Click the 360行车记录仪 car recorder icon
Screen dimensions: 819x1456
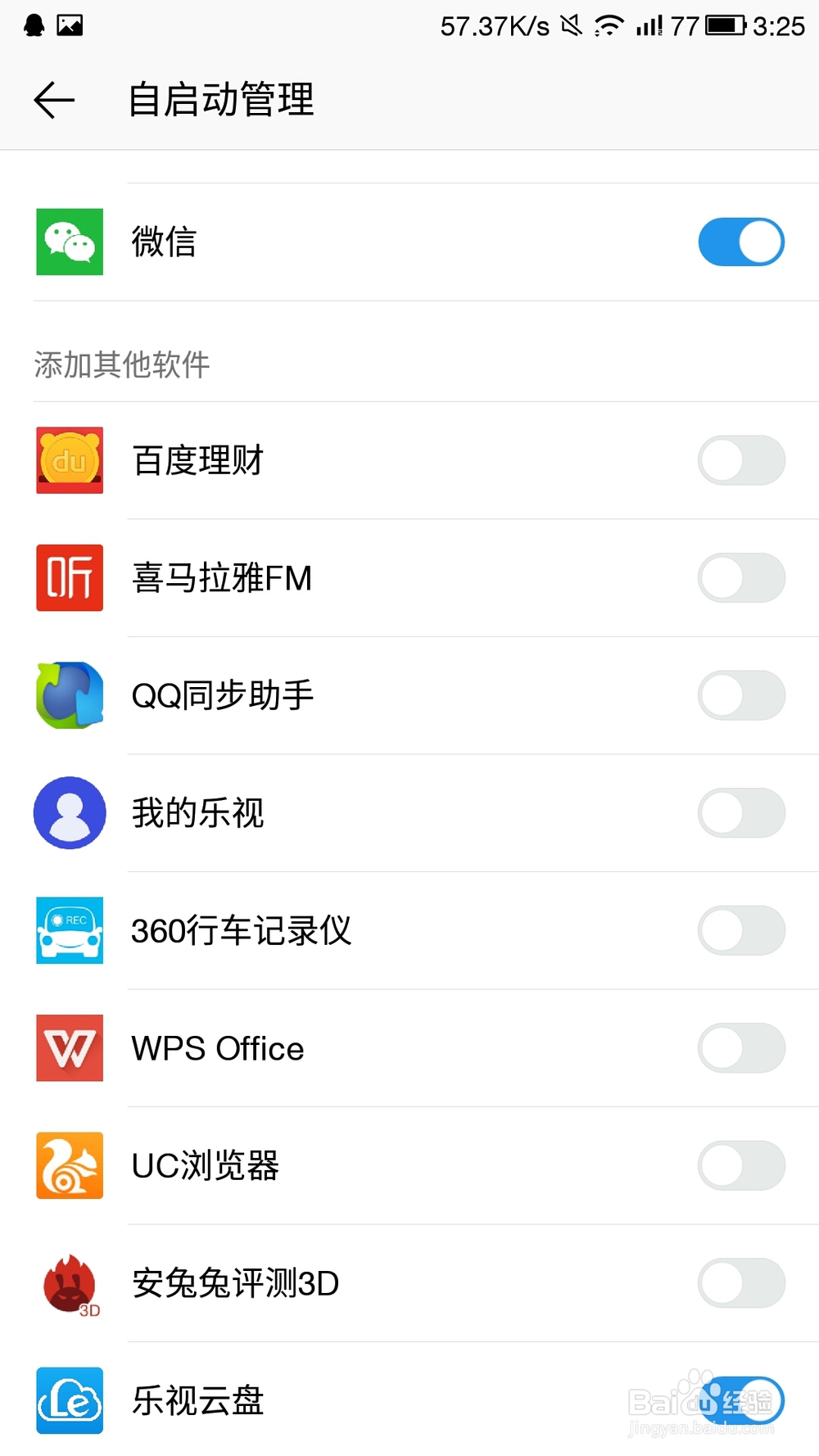[70, 931]
